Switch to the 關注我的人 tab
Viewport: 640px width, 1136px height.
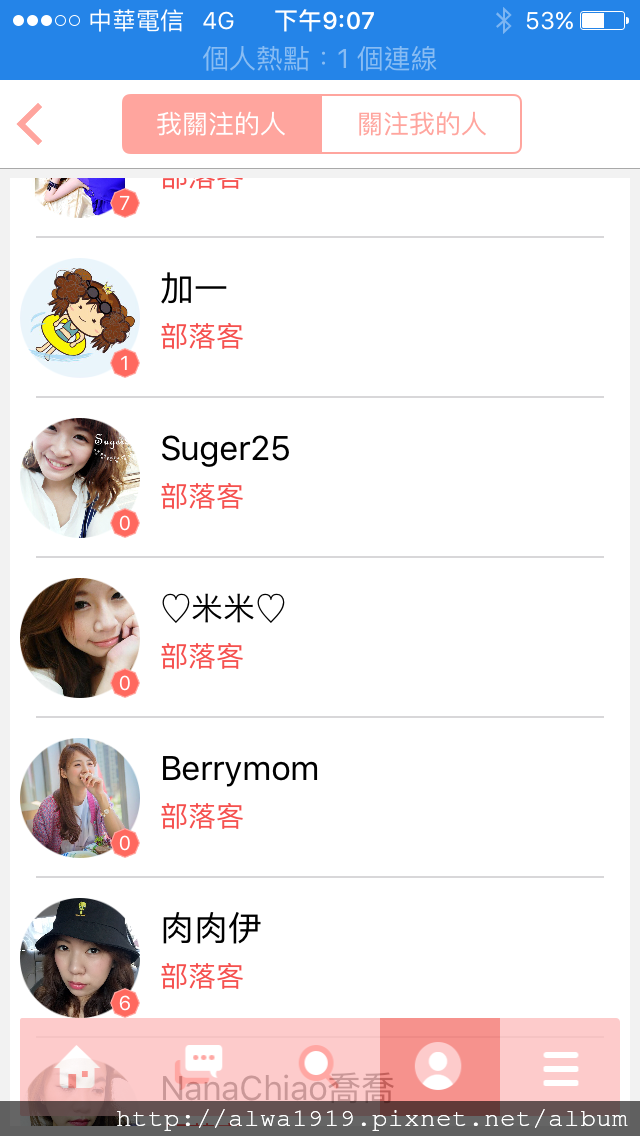(x=421, y=124)
